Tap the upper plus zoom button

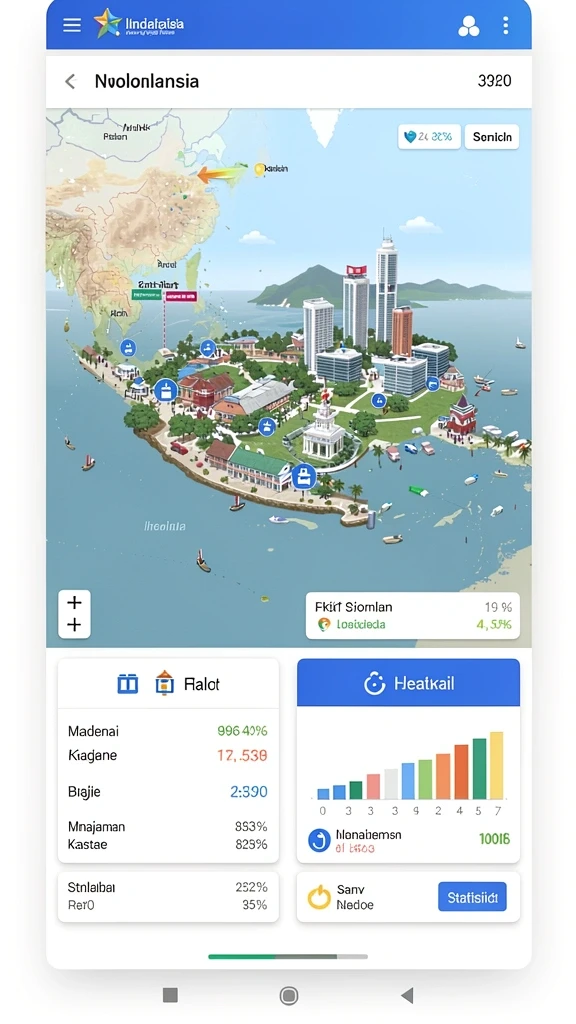[x=74, y=602]
